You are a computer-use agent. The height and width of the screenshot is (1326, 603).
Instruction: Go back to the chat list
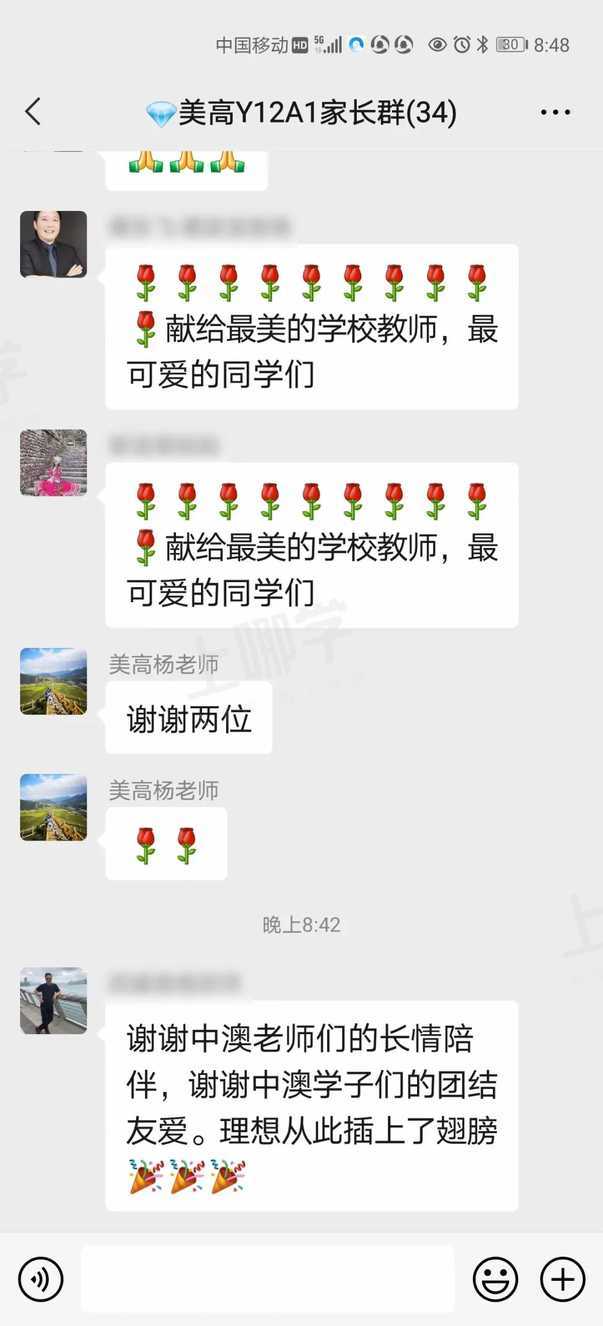(x=33, y=111)
